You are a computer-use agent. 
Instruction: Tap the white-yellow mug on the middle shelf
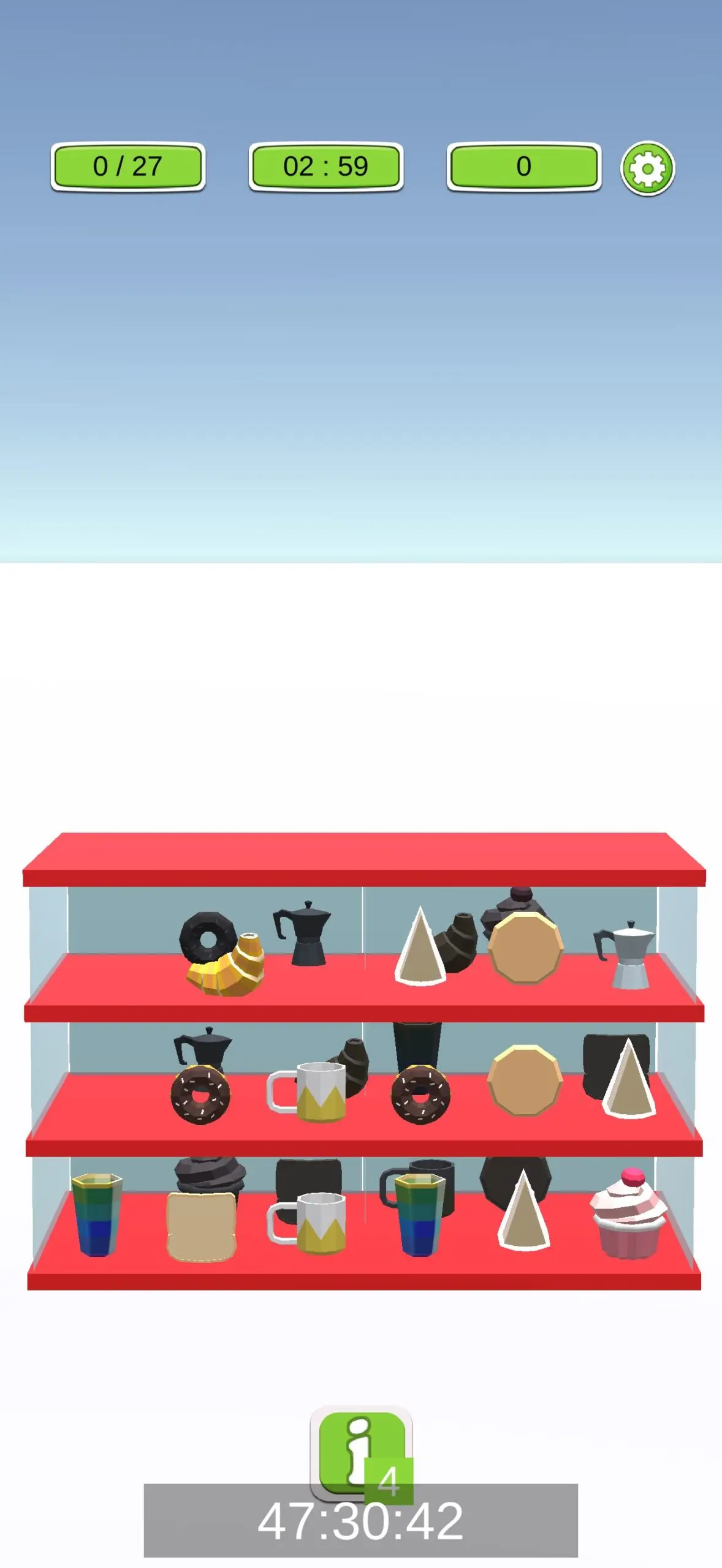click(306, 1092)
